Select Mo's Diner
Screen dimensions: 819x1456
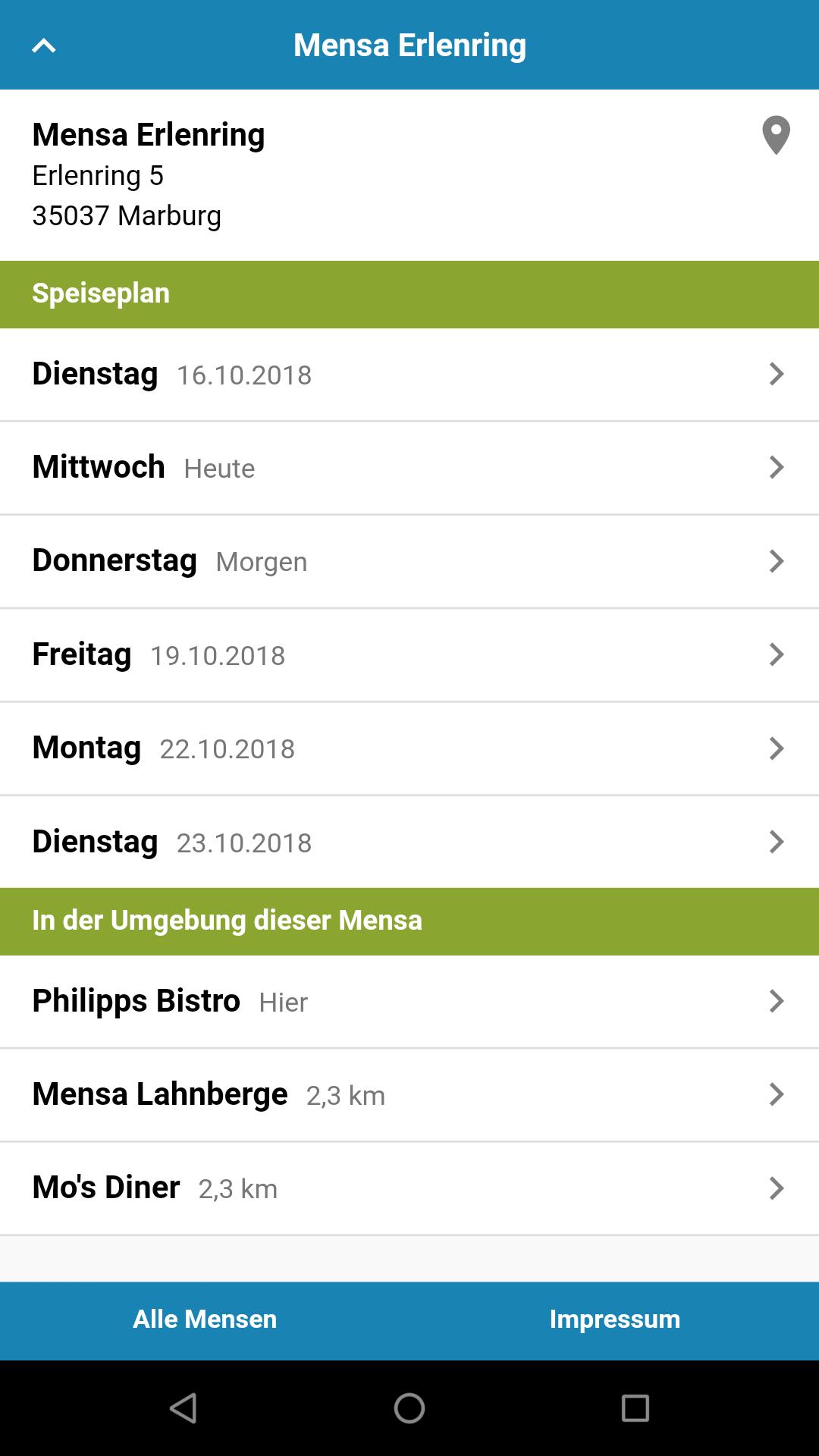point(409,1188)
